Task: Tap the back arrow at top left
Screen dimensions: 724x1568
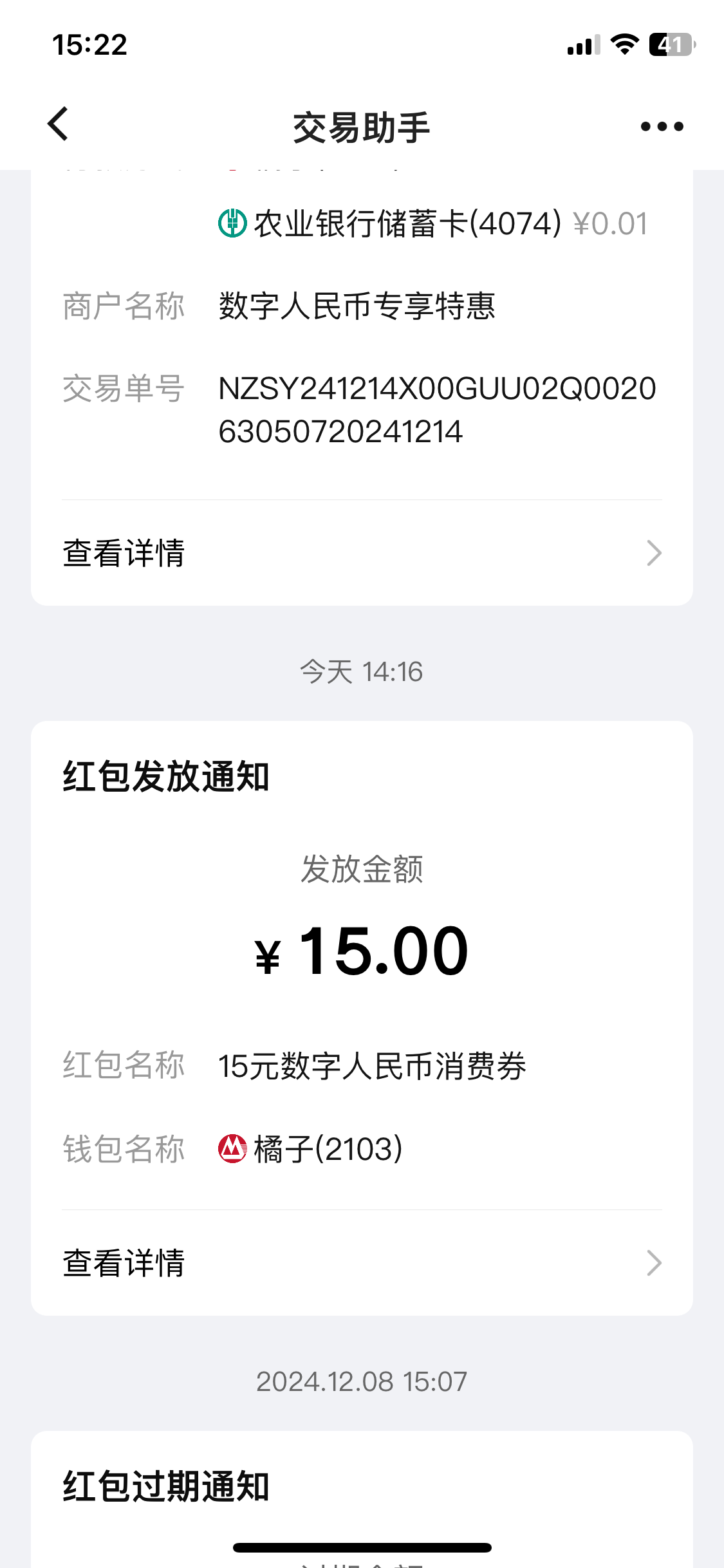Action: pos(58,125)
